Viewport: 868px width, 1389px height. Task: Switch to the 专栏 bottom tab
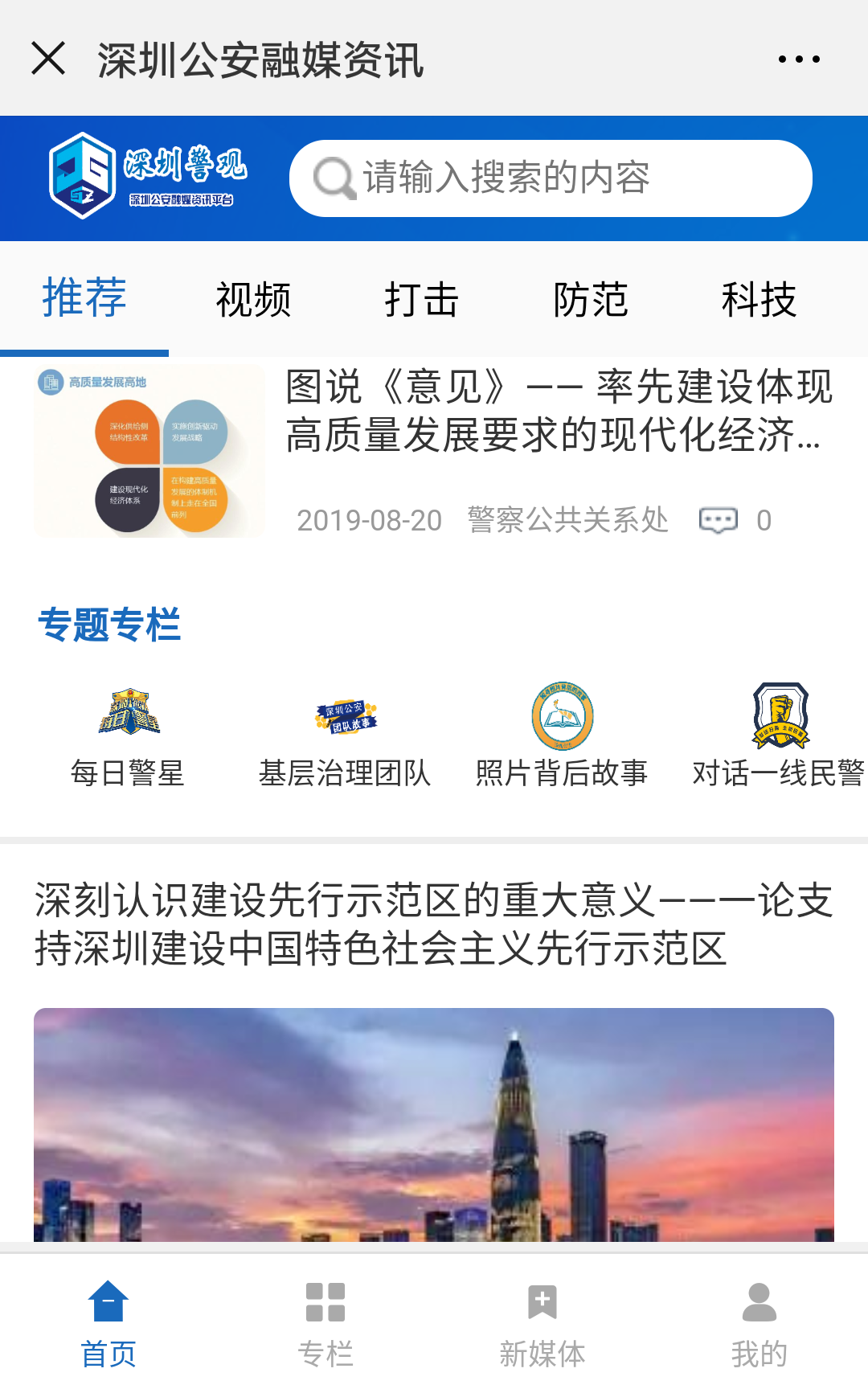click(325, 1324)
